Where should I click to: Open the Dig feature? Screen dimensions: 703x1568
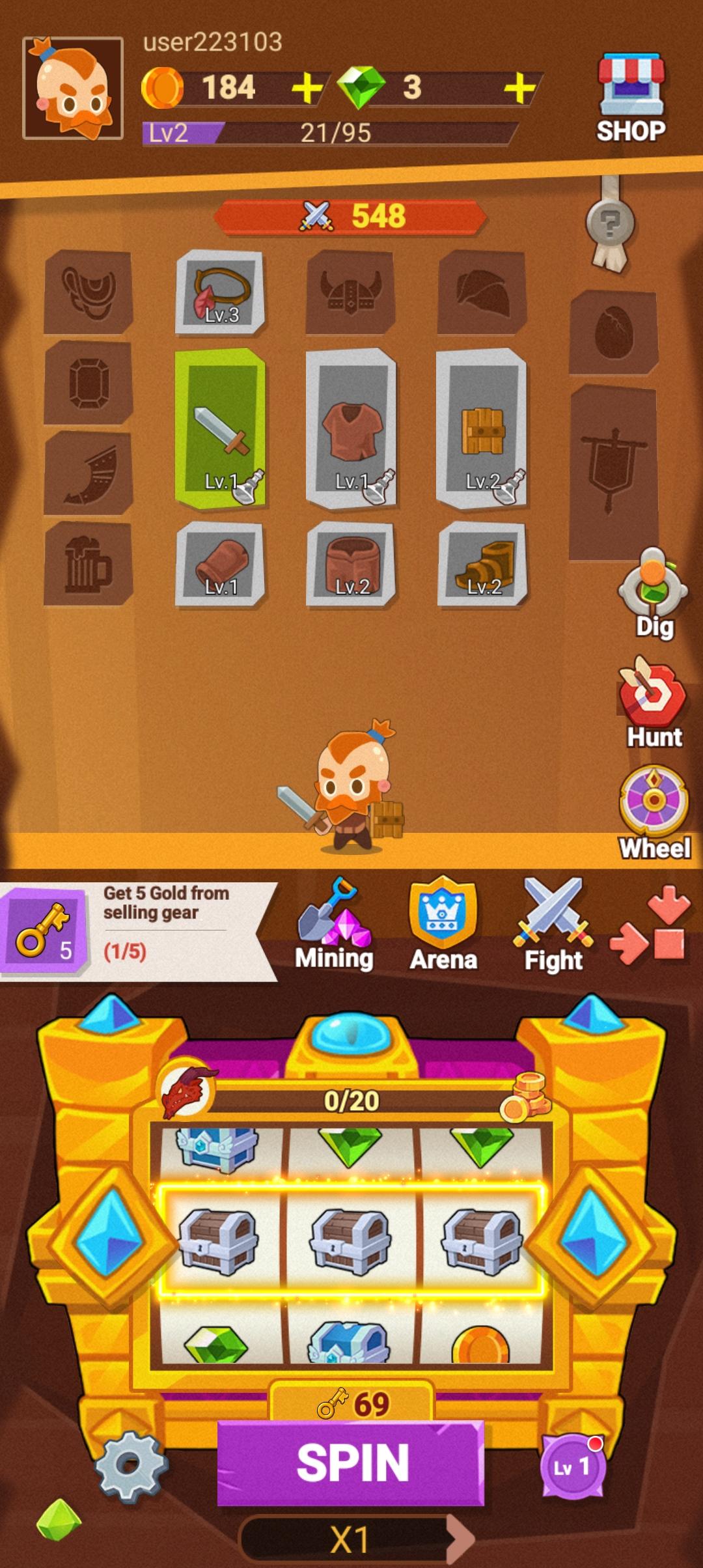click(x=654, y=594)
